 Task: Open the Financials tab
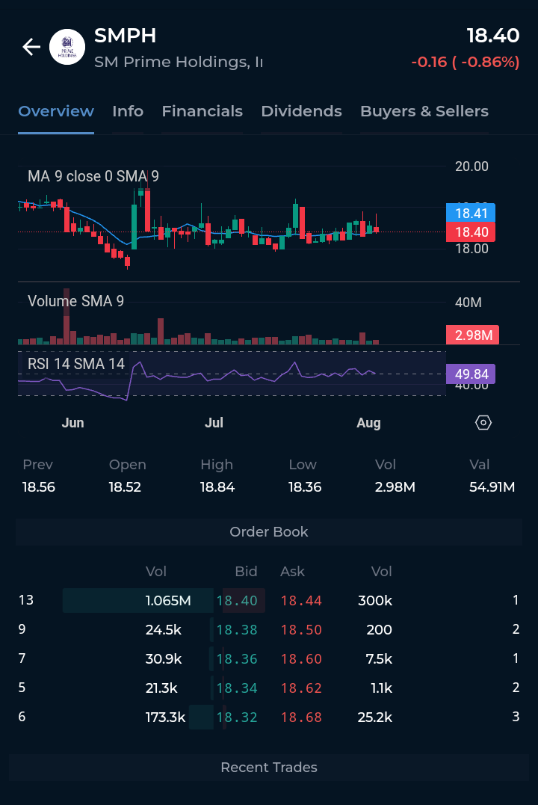pyautogui.click(x=202, y=111)
